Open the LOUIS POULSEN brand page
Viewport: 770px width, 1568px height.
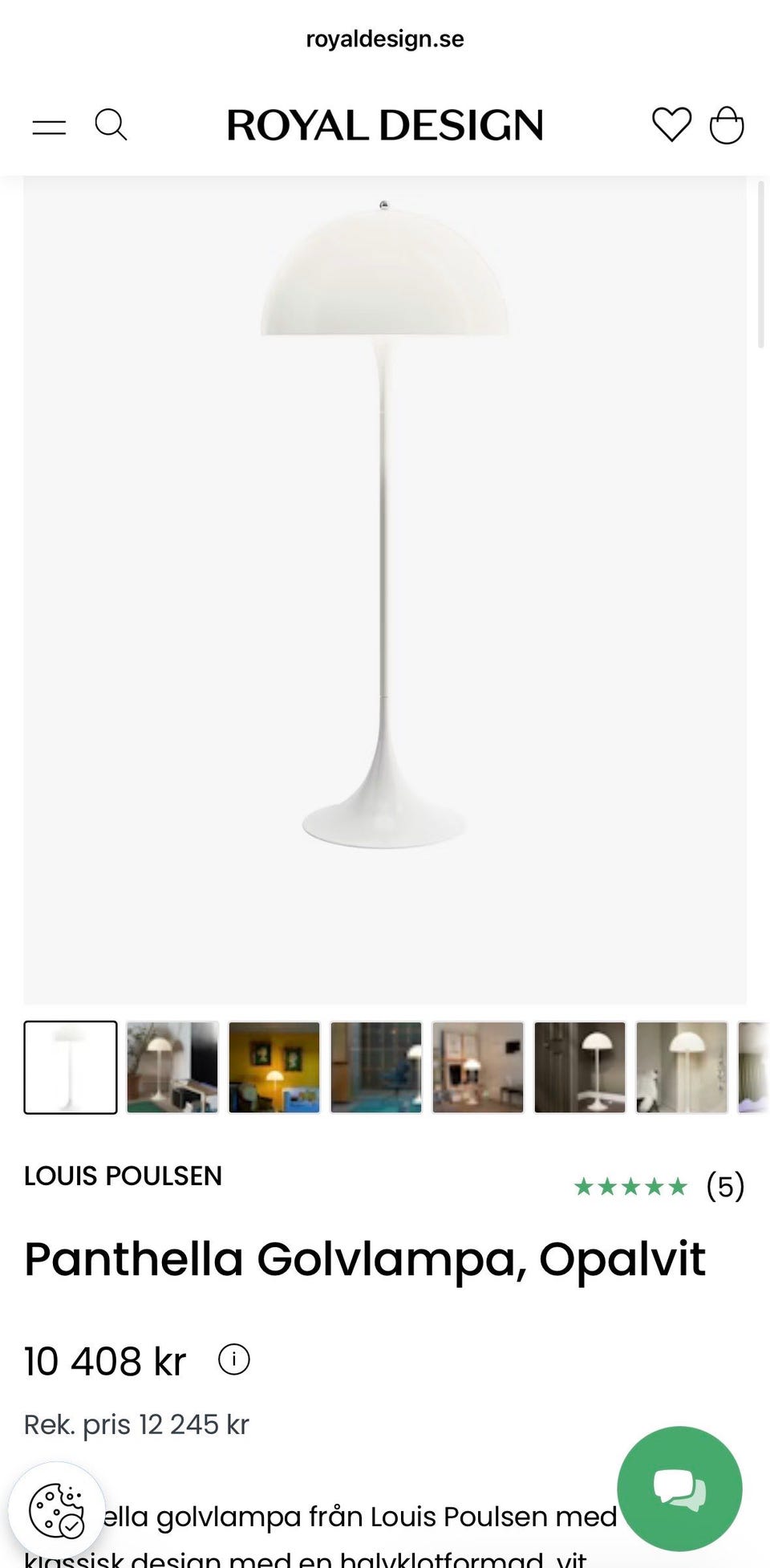(123, 1177)
